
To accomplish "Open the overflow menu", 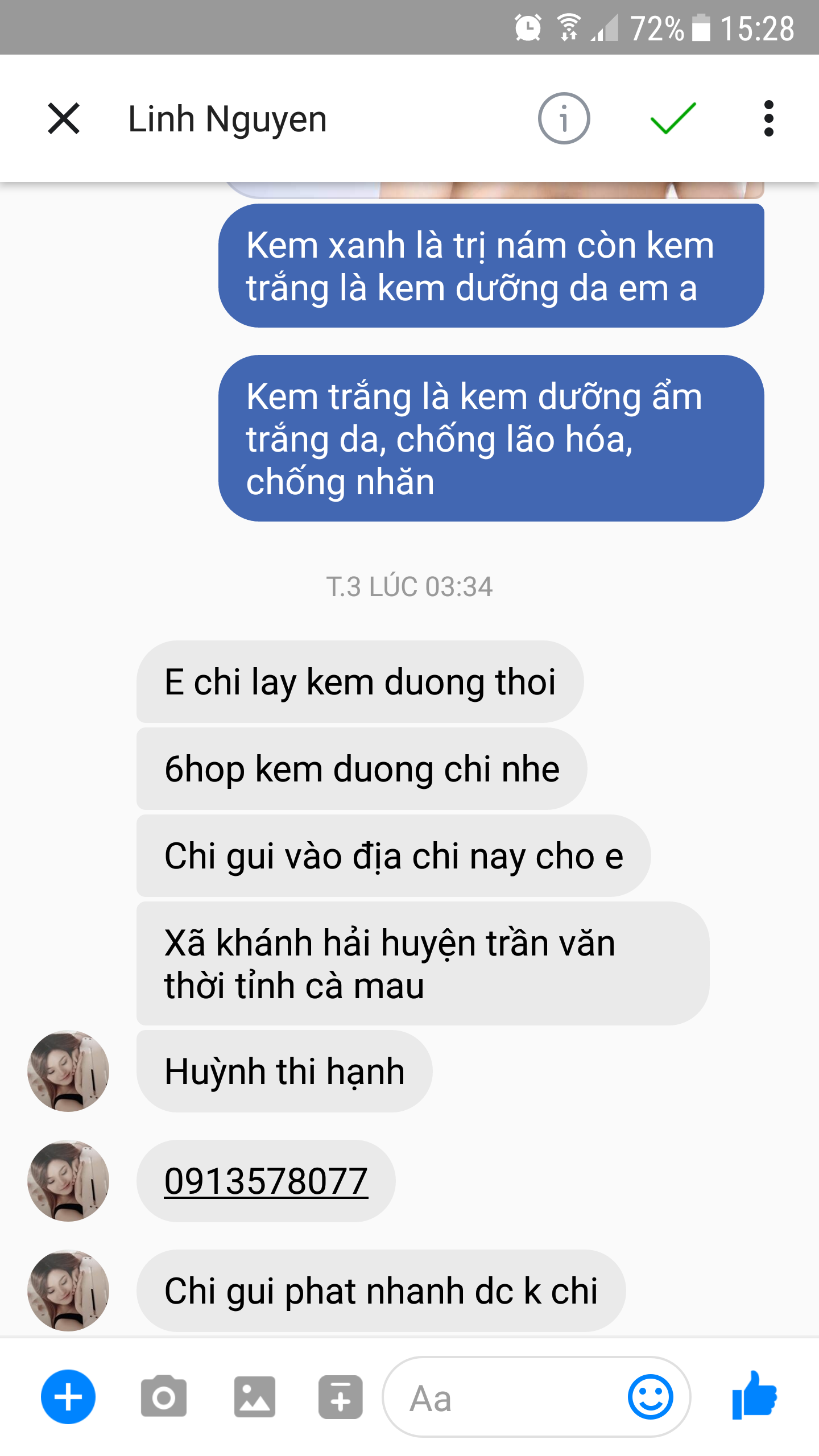I will click(768, 119).
